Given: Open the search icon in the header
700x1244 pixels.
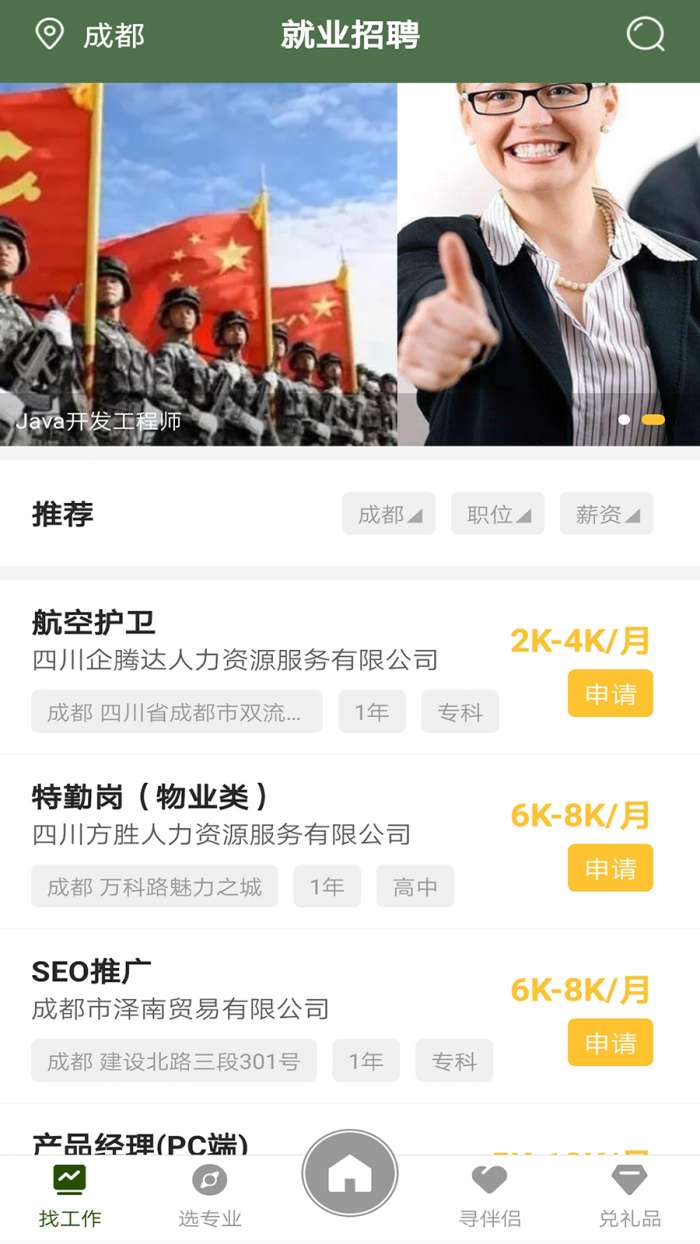Looking at the screenshot, I should click(645, 35).
